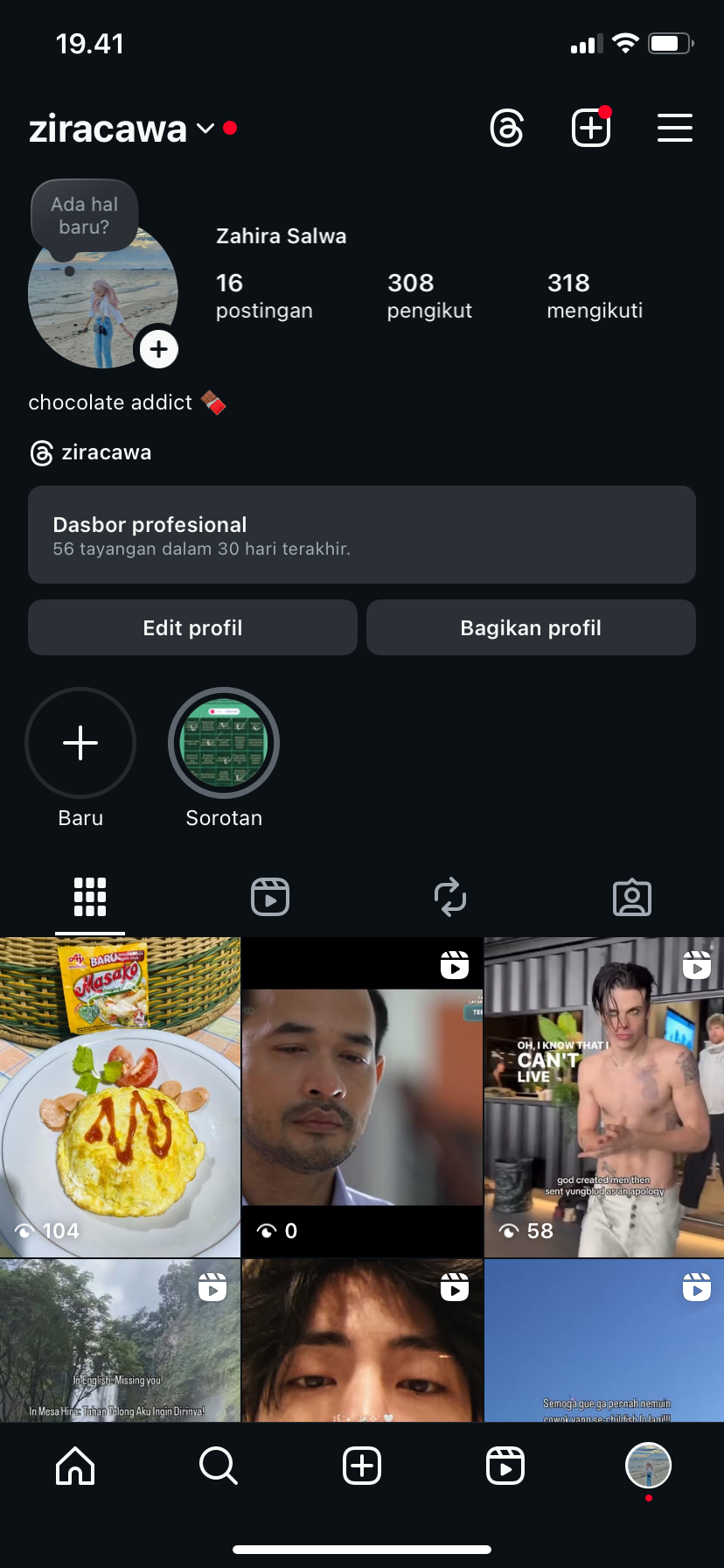Switch to the tagged photos tab
Image resolution: width=724 pixels, height=1568 pixels.
632,897
